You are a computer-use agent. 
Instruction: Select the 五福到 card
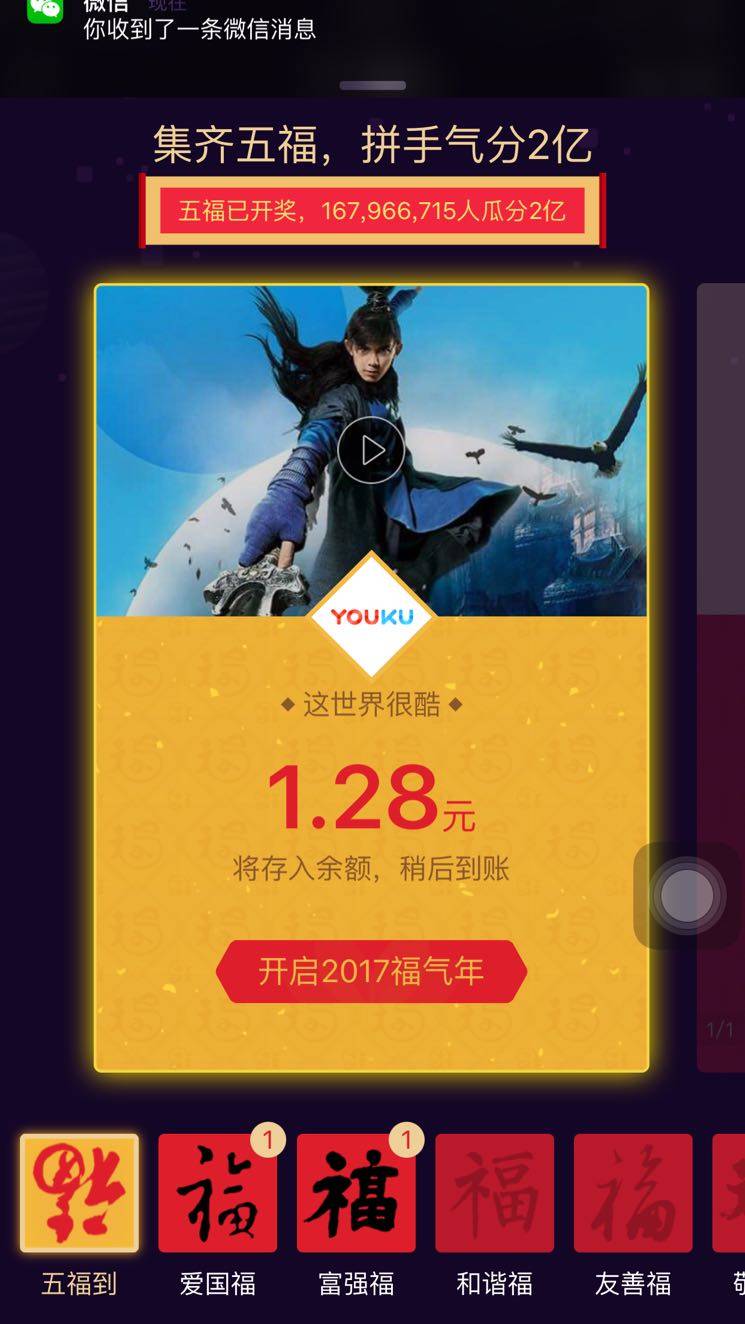point(79,1193)
